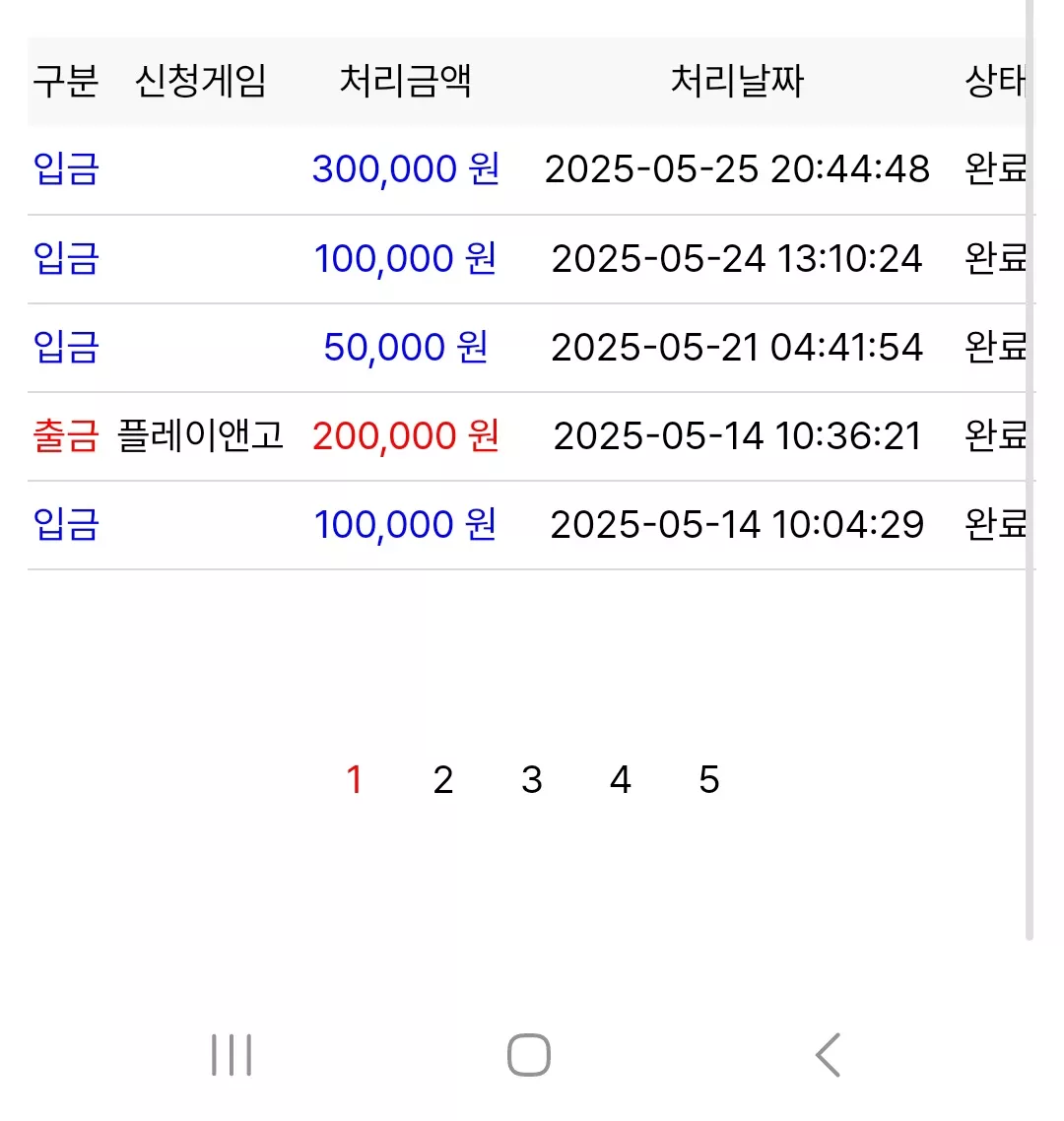Open page 4 of the transaction list
This screenshot has width=1064, height=1121.
click(x=620, y=779)
